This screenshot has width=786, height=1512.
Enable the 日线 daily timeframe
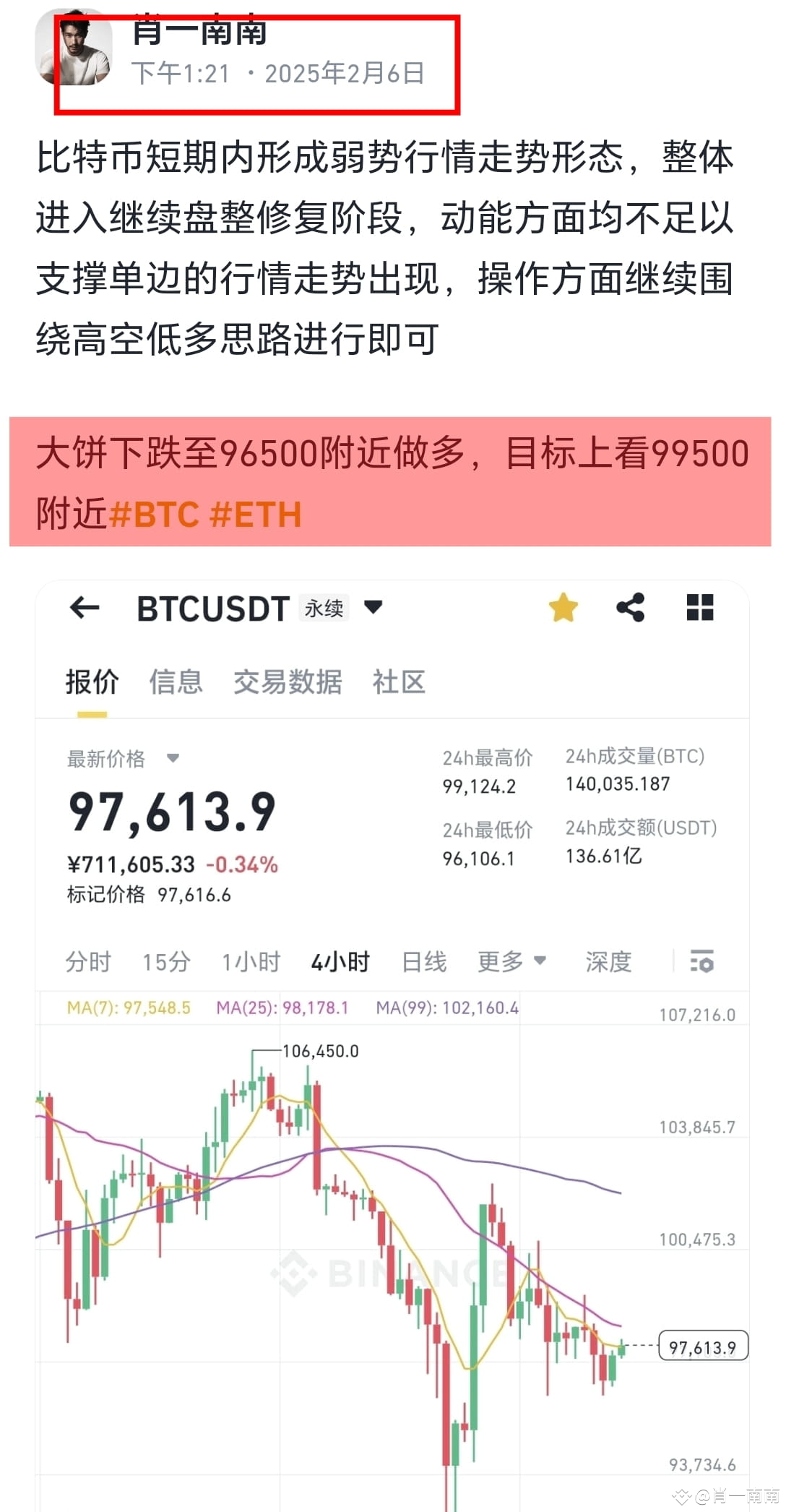422,962
